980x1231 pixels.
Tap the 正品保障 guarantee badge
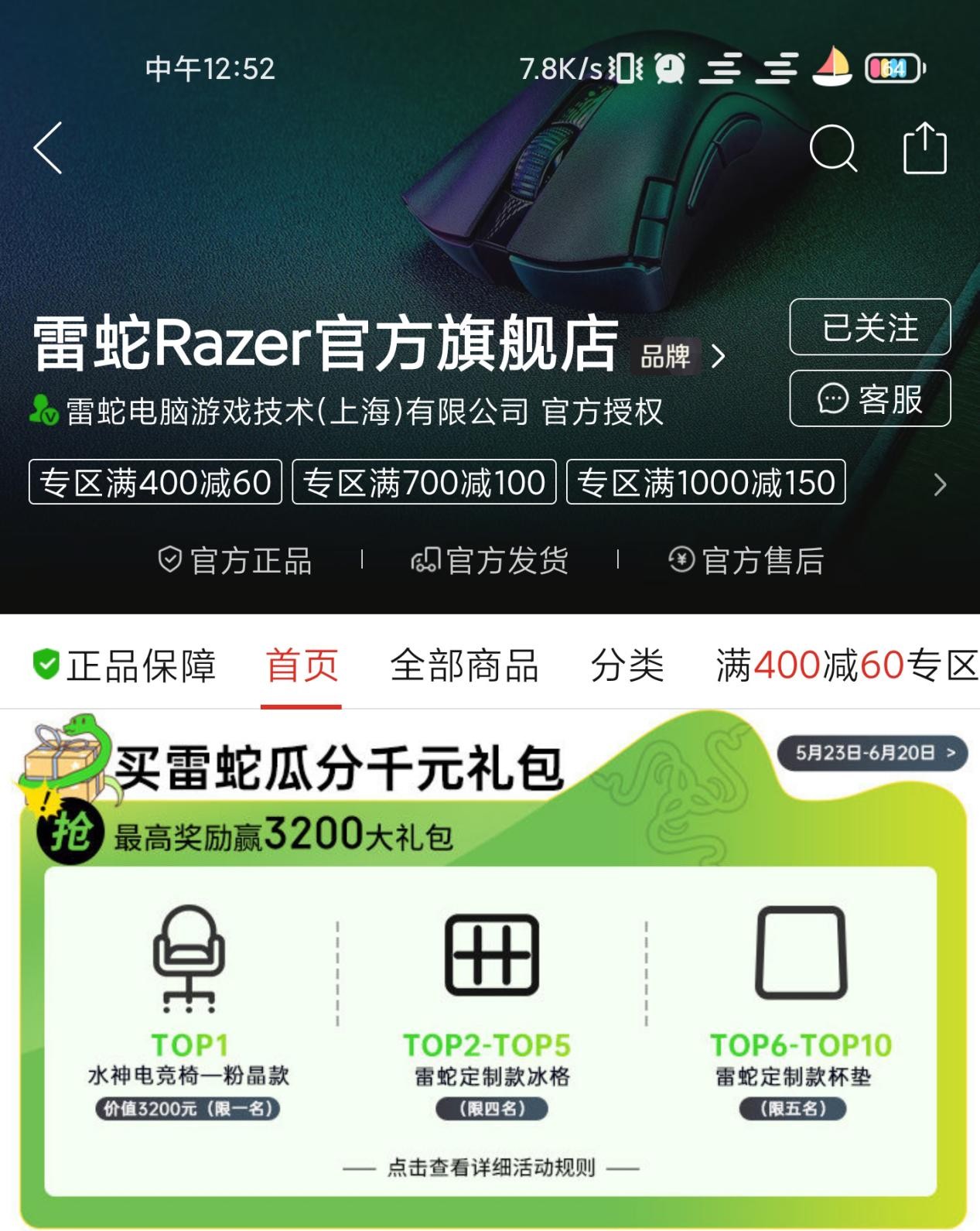pyautogui.click(x=125, y=665)
